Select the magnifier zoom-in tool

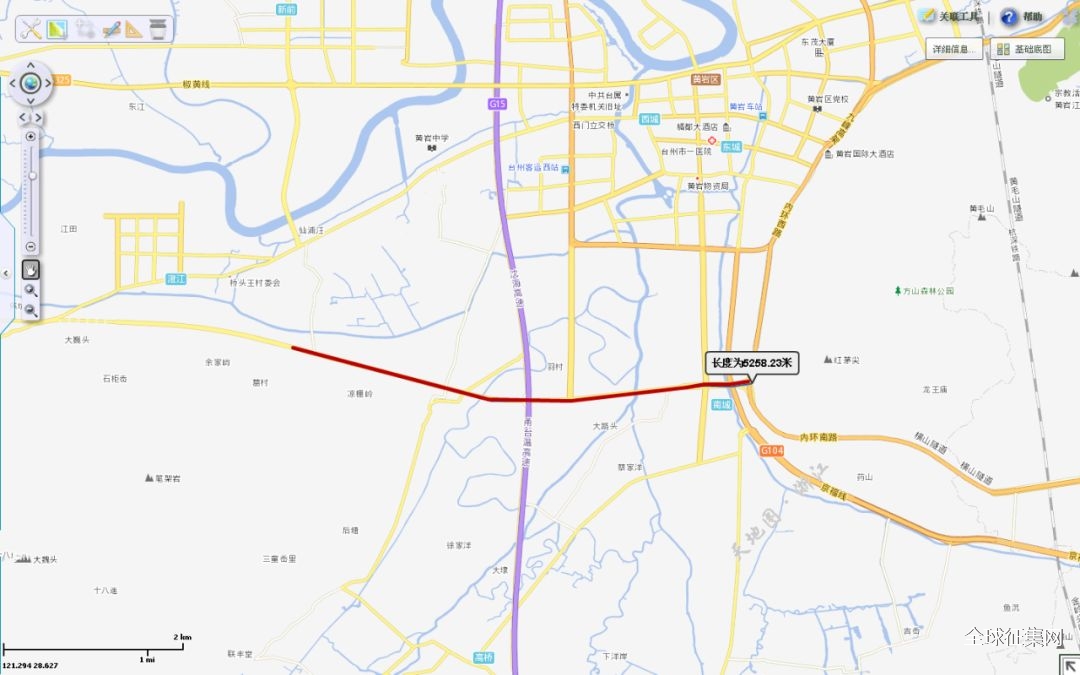pyautogui.click(x=31, y=290)
